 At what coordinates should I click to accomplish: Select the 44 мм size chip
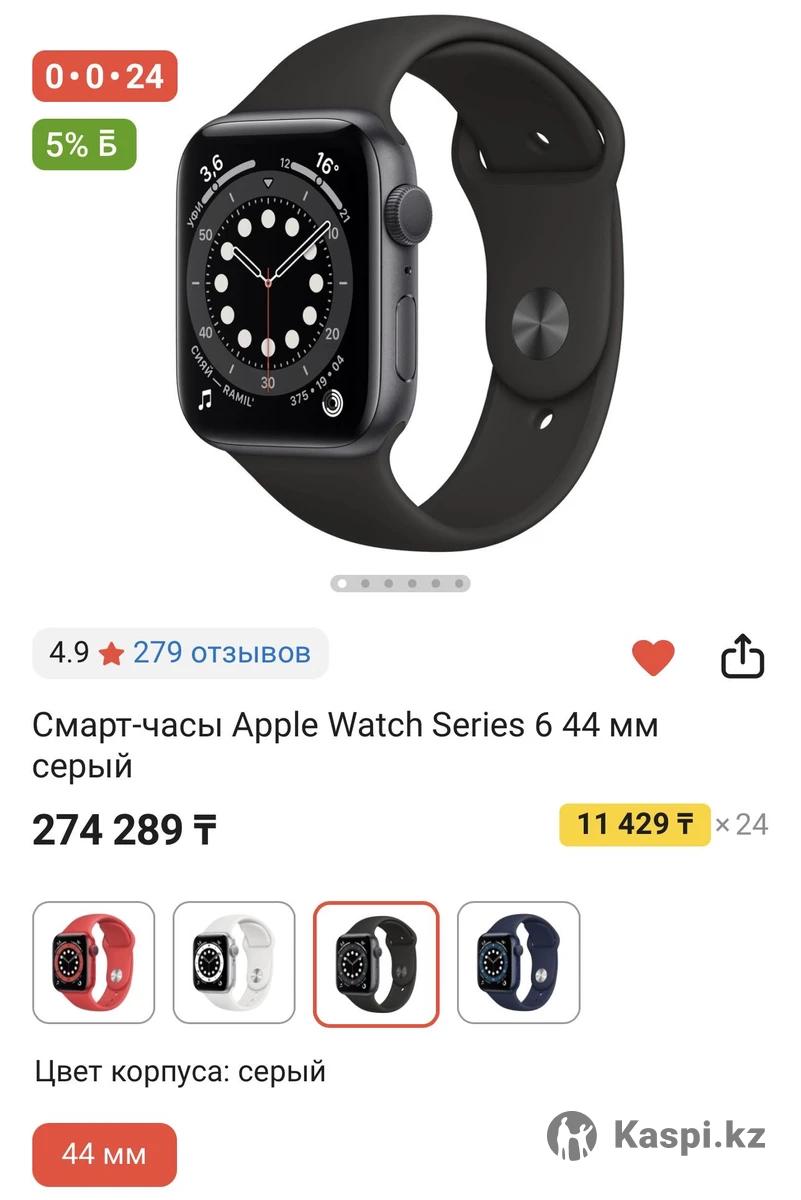[104, 1155]
